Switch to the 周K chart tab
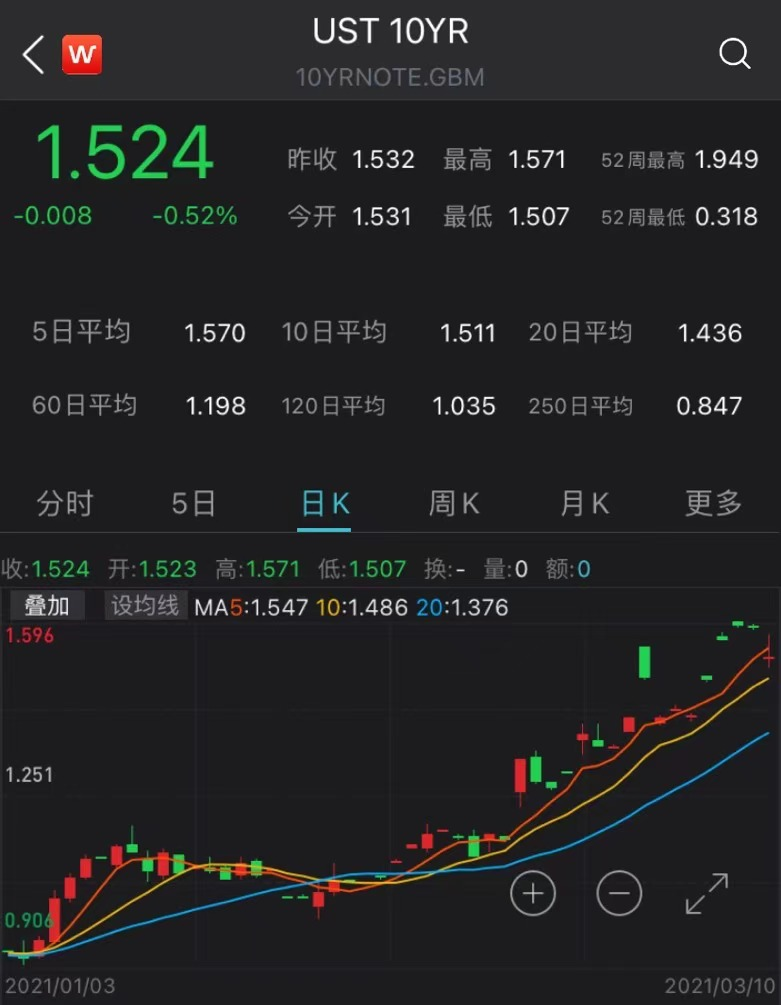The width and height of the screenshot is (781, 1005). [454, 504]
